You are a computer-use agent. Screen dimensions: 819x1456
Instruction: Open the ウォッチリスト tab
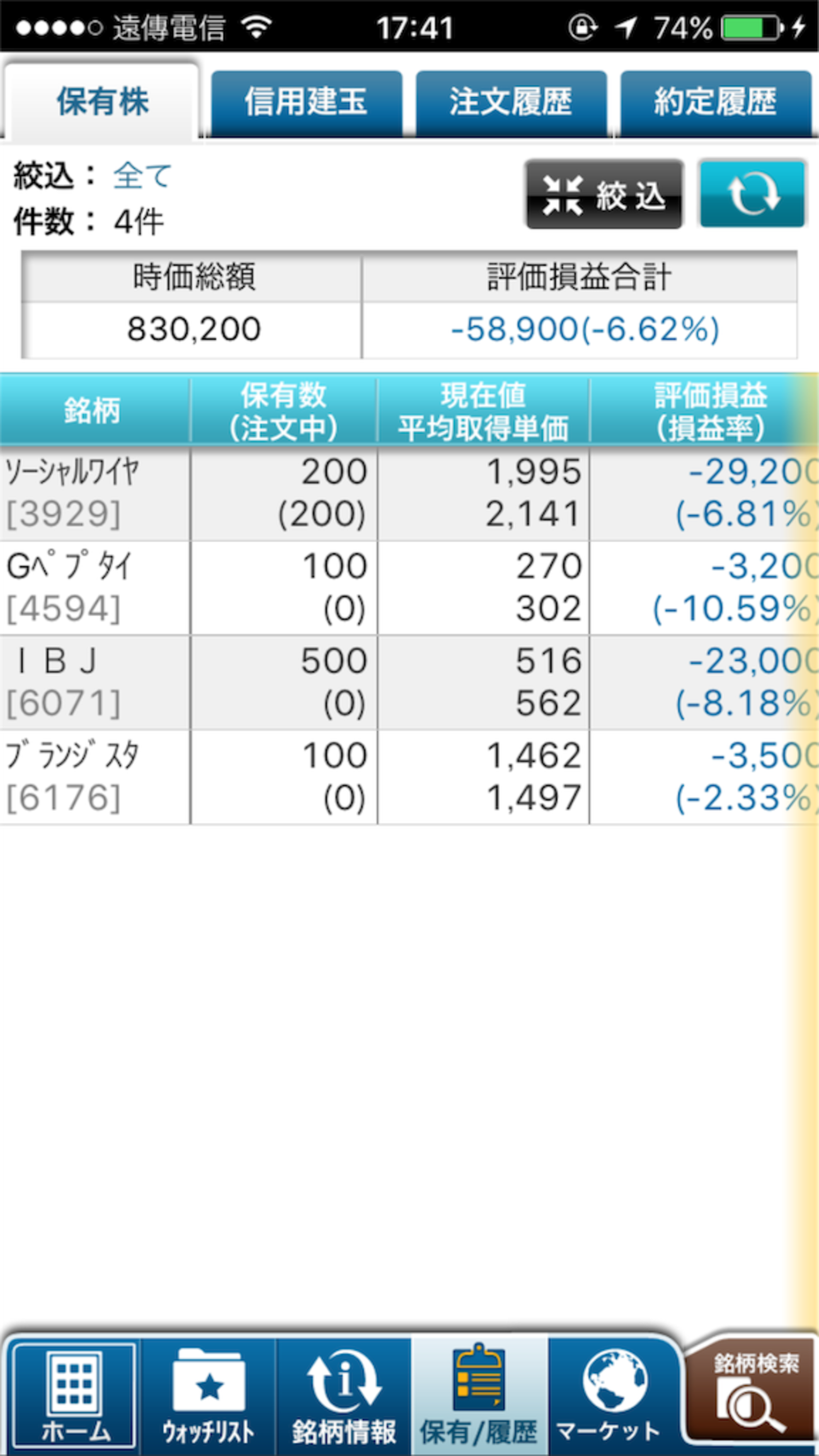coord(209,1396)
